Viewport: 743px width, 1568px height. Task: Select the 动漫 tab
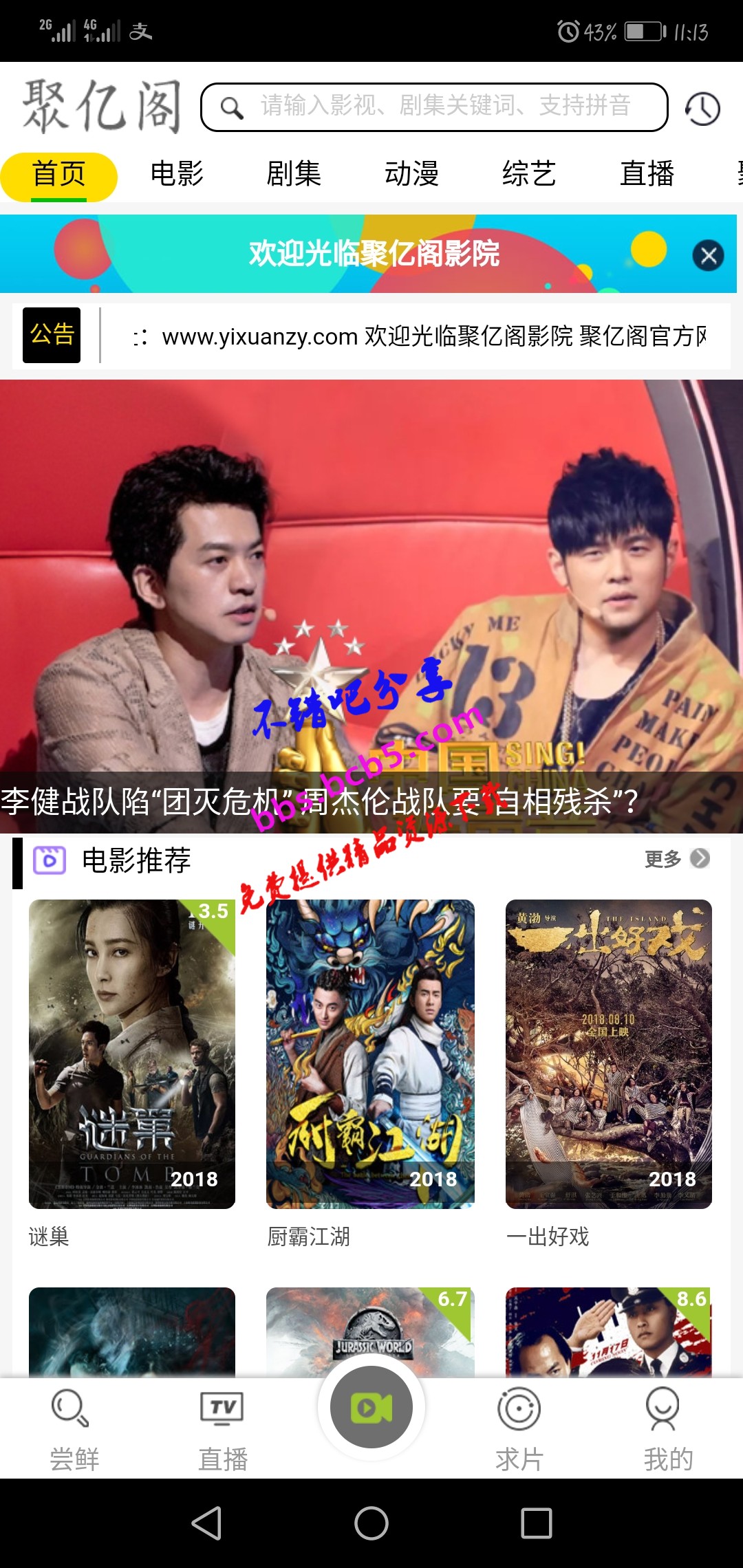coord(411,173)
